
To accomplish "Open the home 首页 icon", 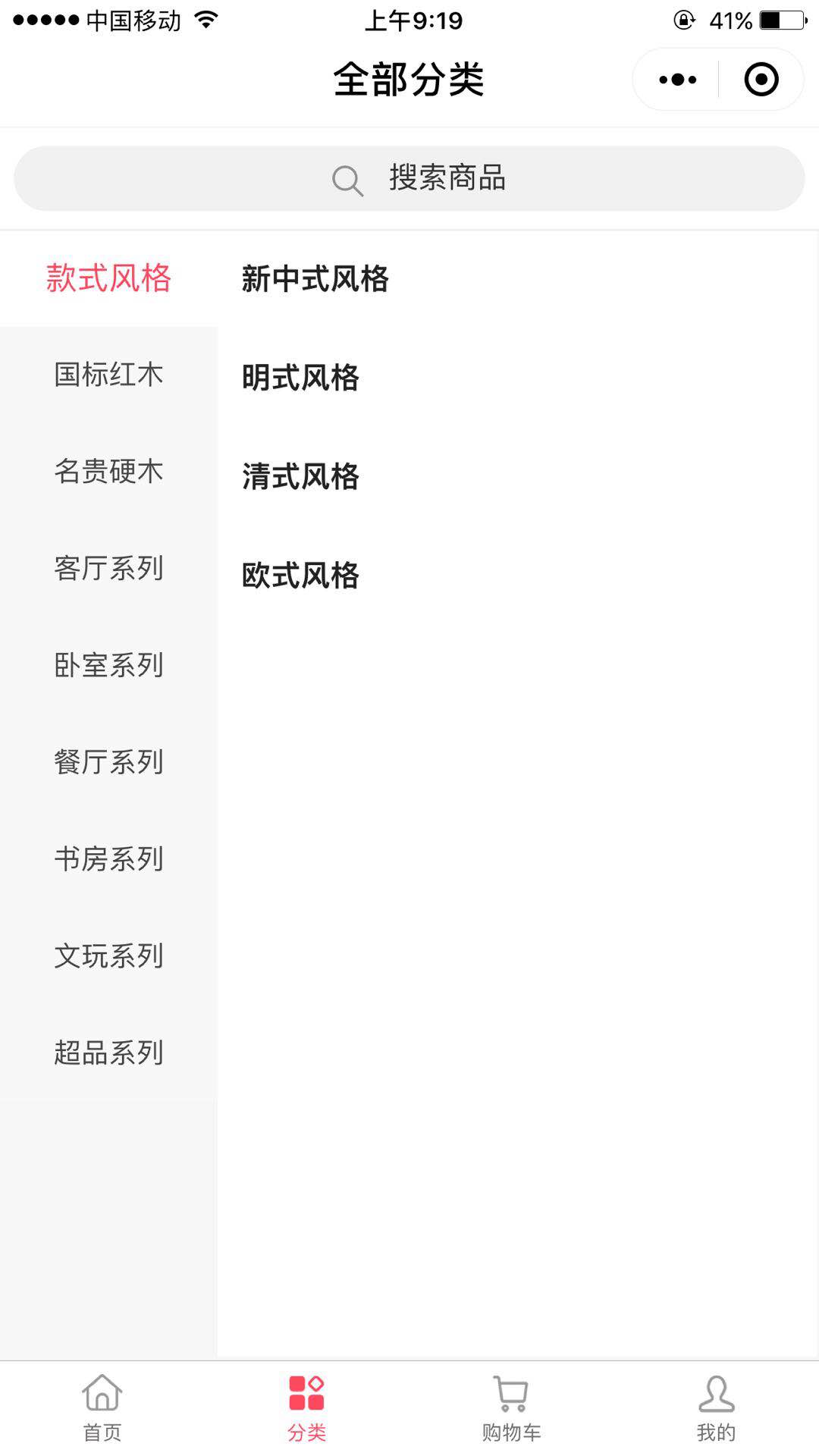I will [101, 1407].
